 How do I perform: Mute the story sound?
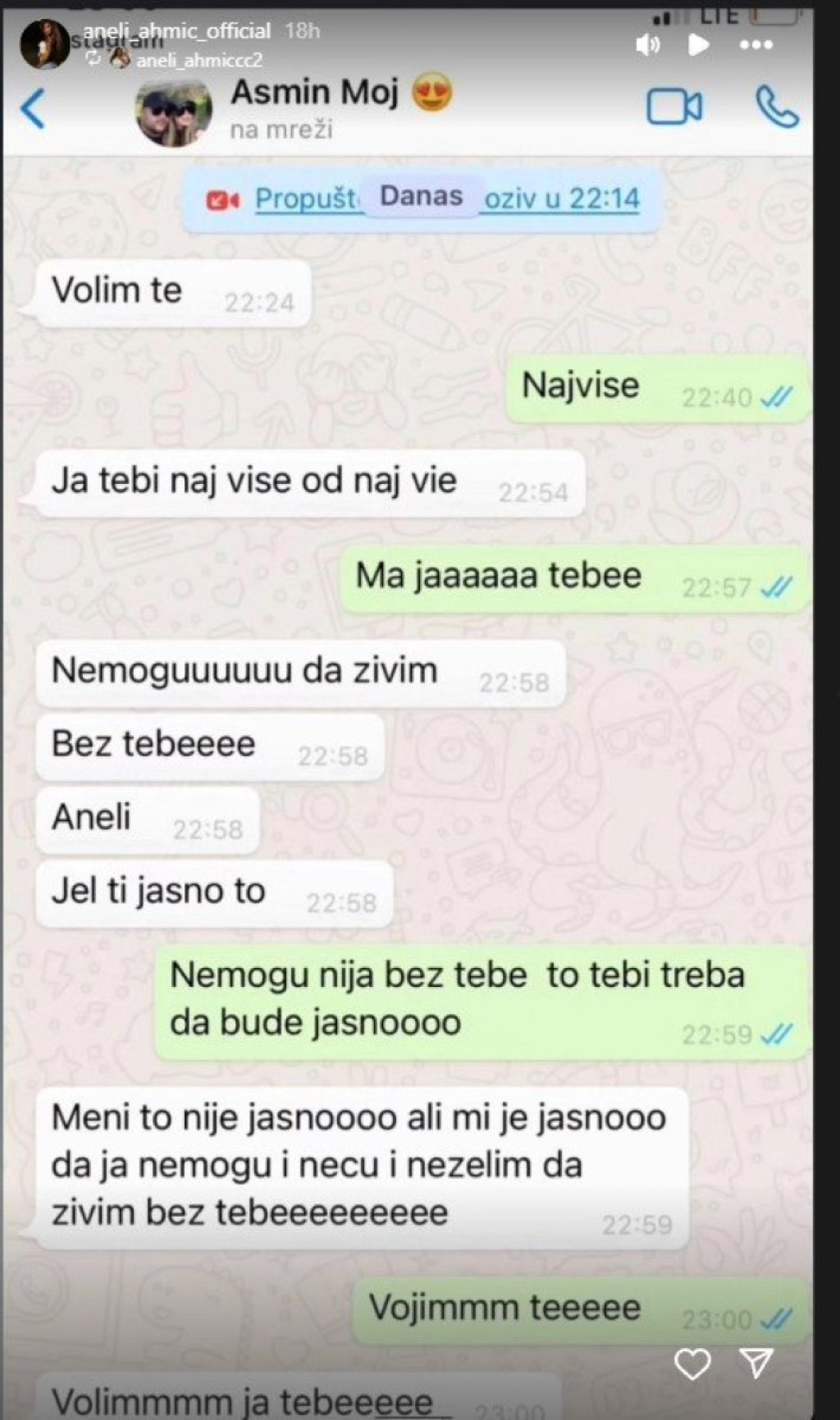648,44
